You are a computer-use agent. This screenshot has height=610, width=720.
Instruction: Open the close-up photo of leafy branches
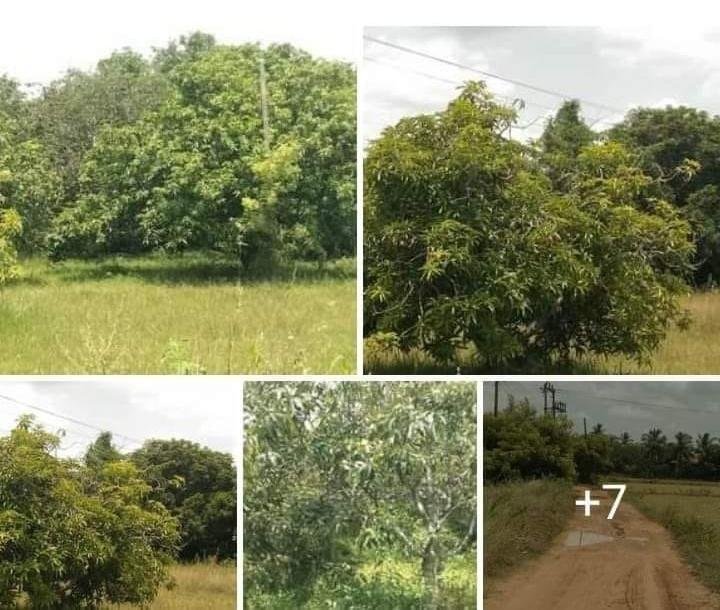click(360, 495)
